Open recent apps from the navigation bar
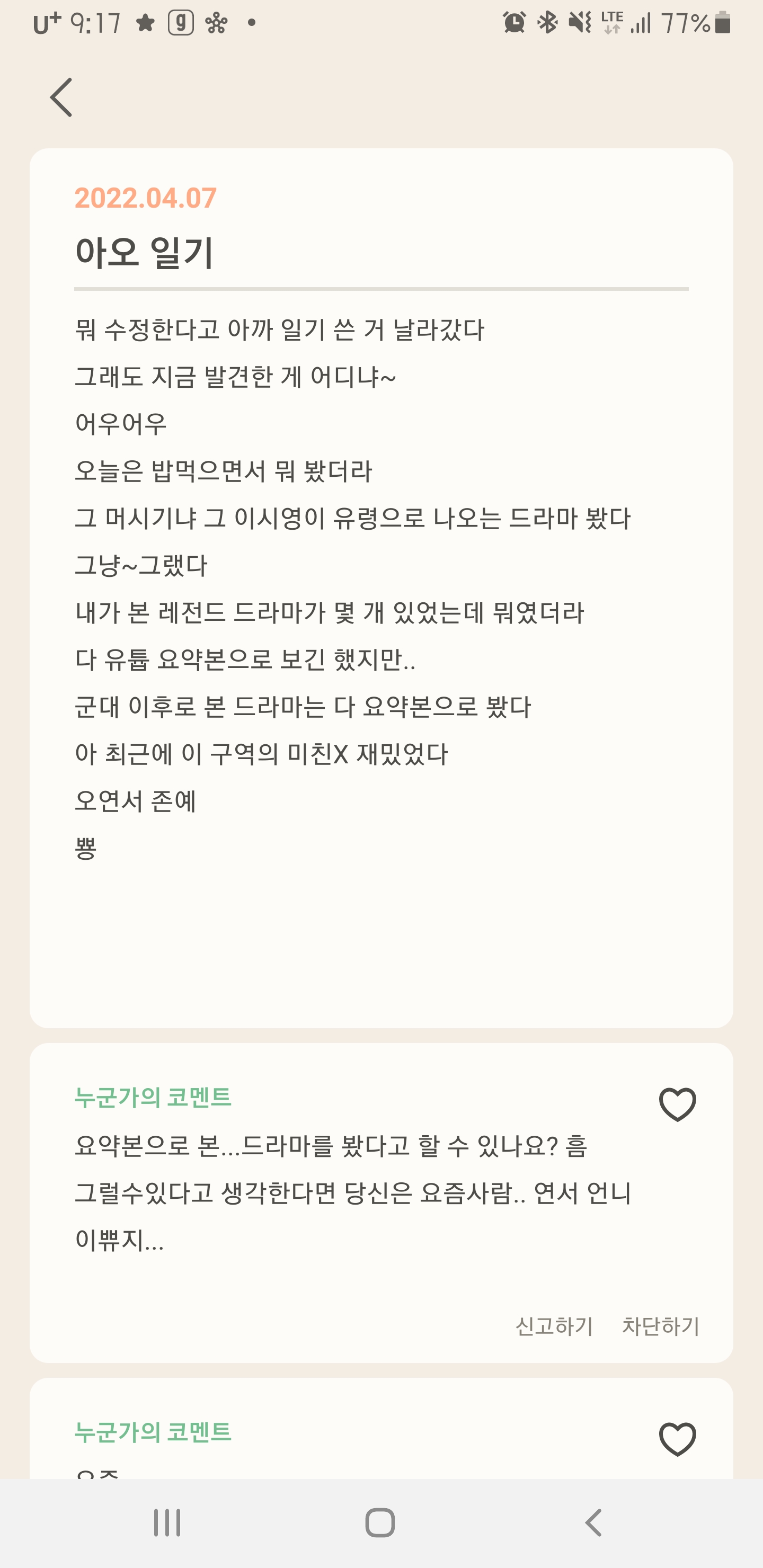 [167, 1523]
